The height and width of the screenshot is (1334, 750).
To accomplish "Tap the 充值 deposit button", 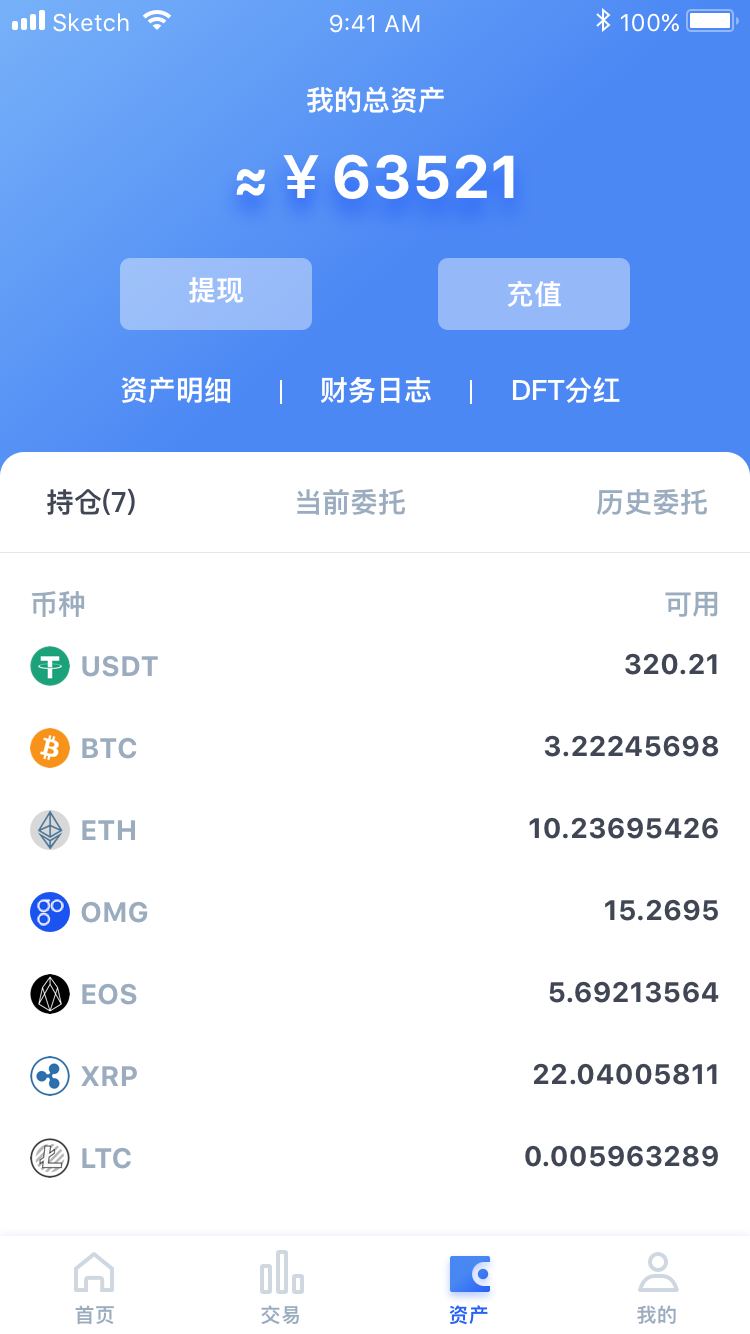I will click(534, 294).
